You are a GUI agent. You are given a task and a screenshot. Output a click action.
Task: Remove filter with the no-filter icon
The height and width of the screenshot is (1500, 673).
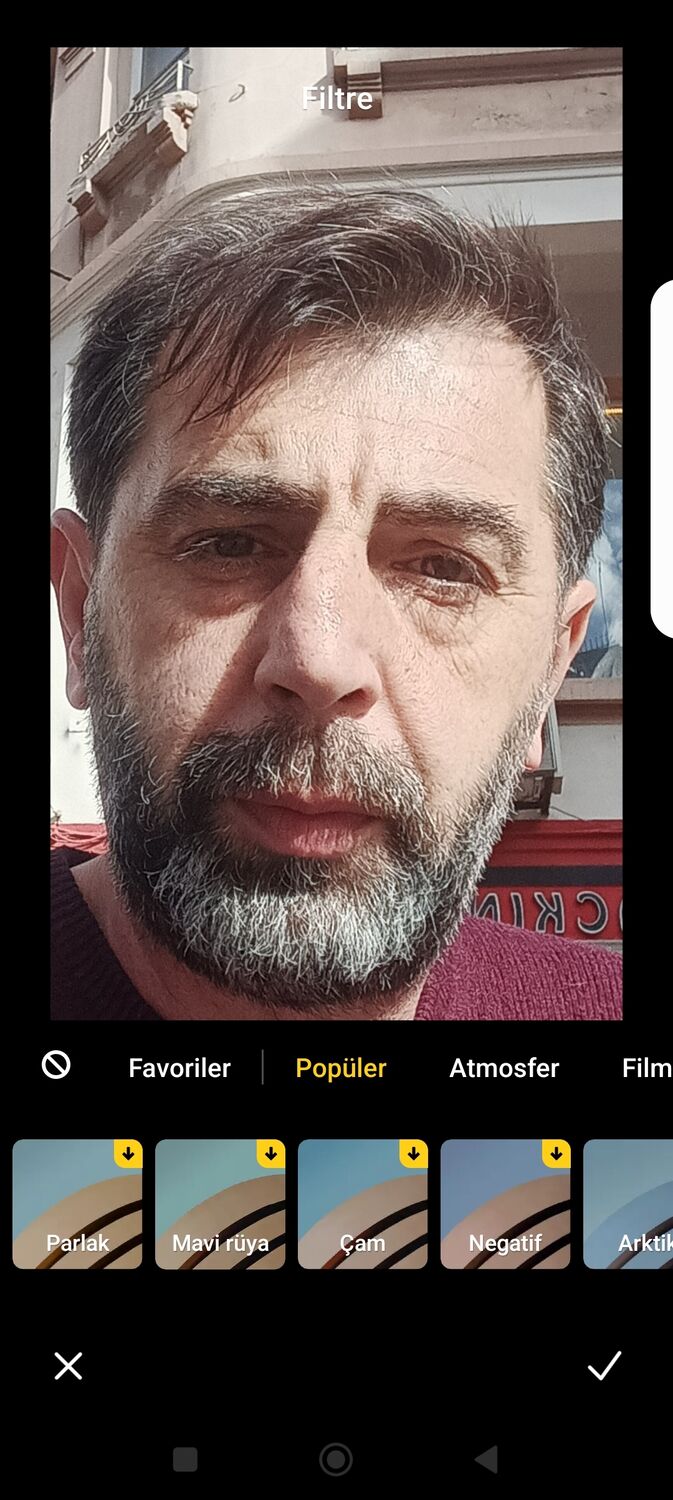(x=56, y=1066)
